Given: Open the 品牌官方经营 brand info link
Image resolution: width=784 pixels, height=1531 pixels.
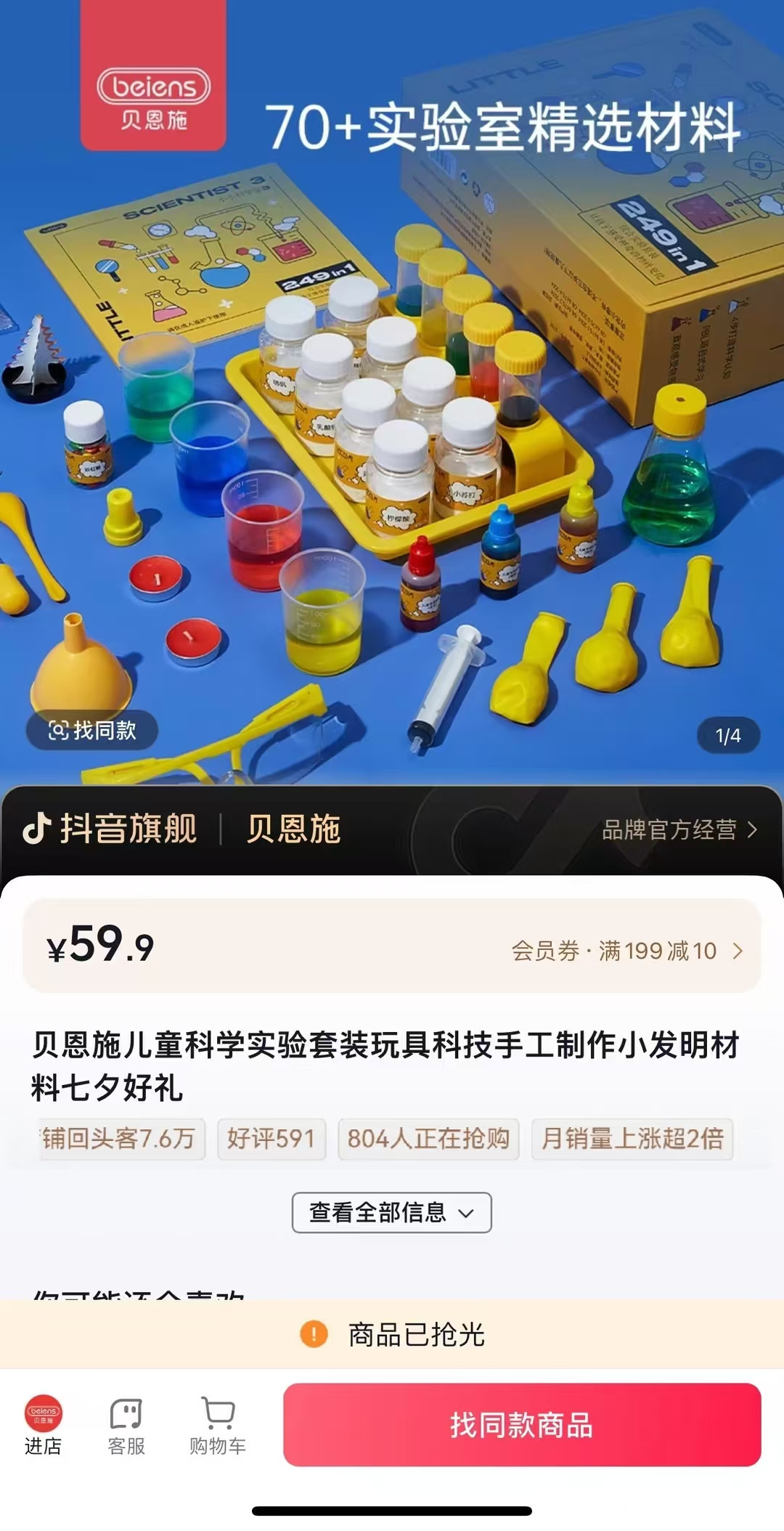Looking at the screenshot, I should (679, 829).
